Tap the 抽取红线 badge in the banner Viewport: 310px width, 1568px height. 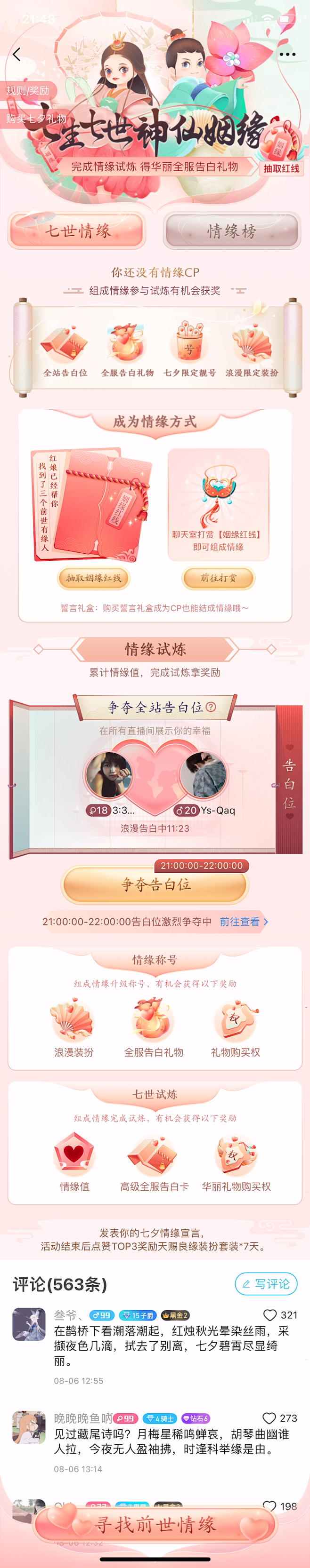tap(281, 168)
